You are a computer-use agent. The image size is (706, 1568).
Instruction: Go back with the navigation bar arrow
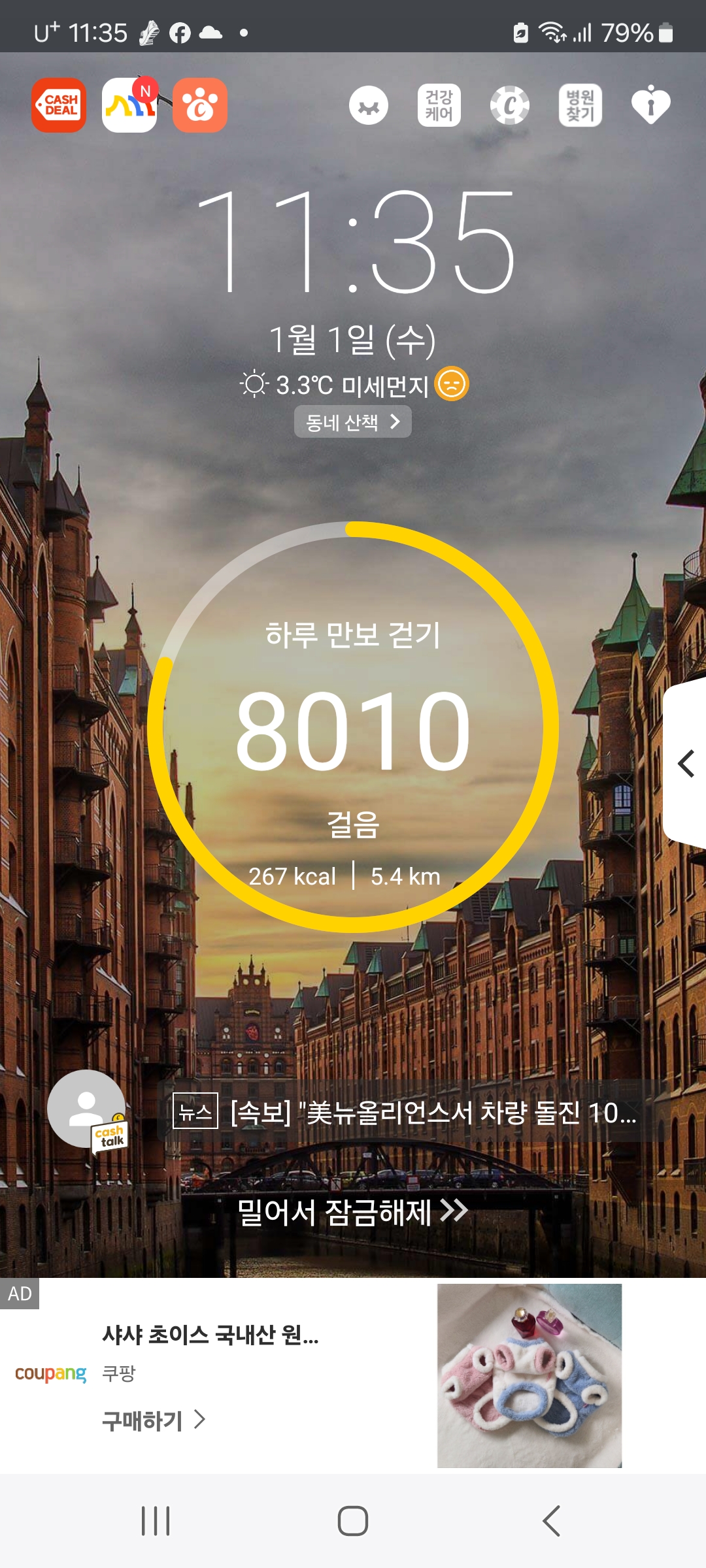[551, 1521]
